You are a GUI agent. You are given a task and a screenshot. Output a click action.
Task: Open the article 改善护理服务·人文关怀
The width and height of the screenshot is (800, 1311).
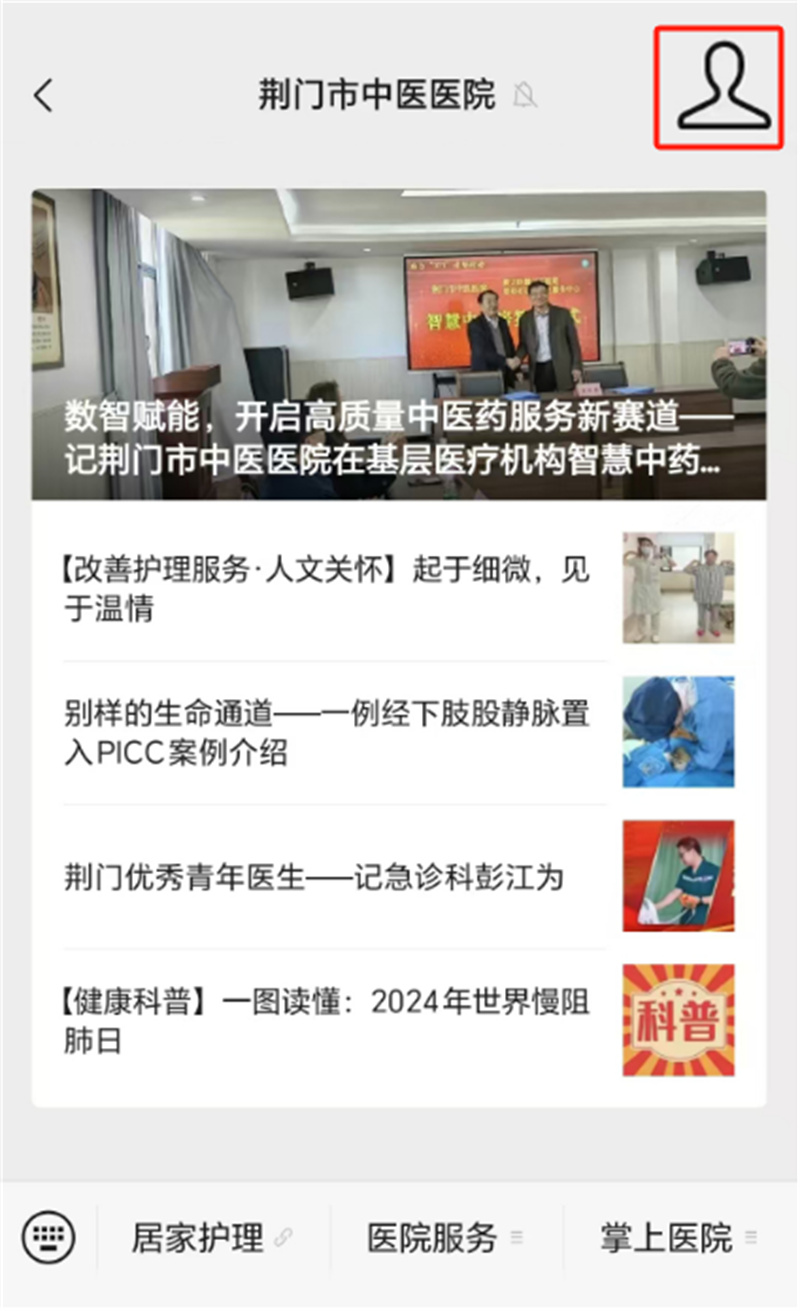click(x=399, y=588)
